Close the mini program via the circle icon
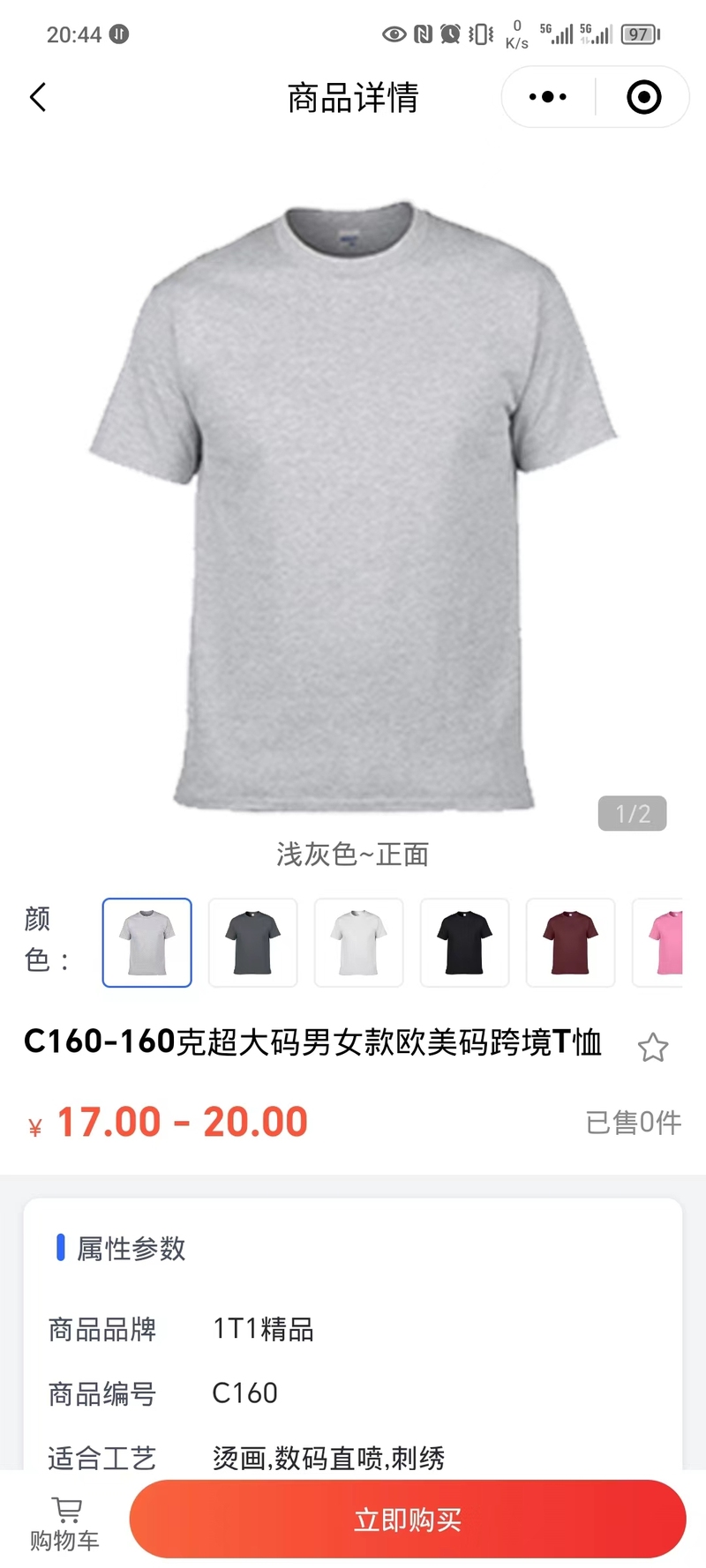 643,97
